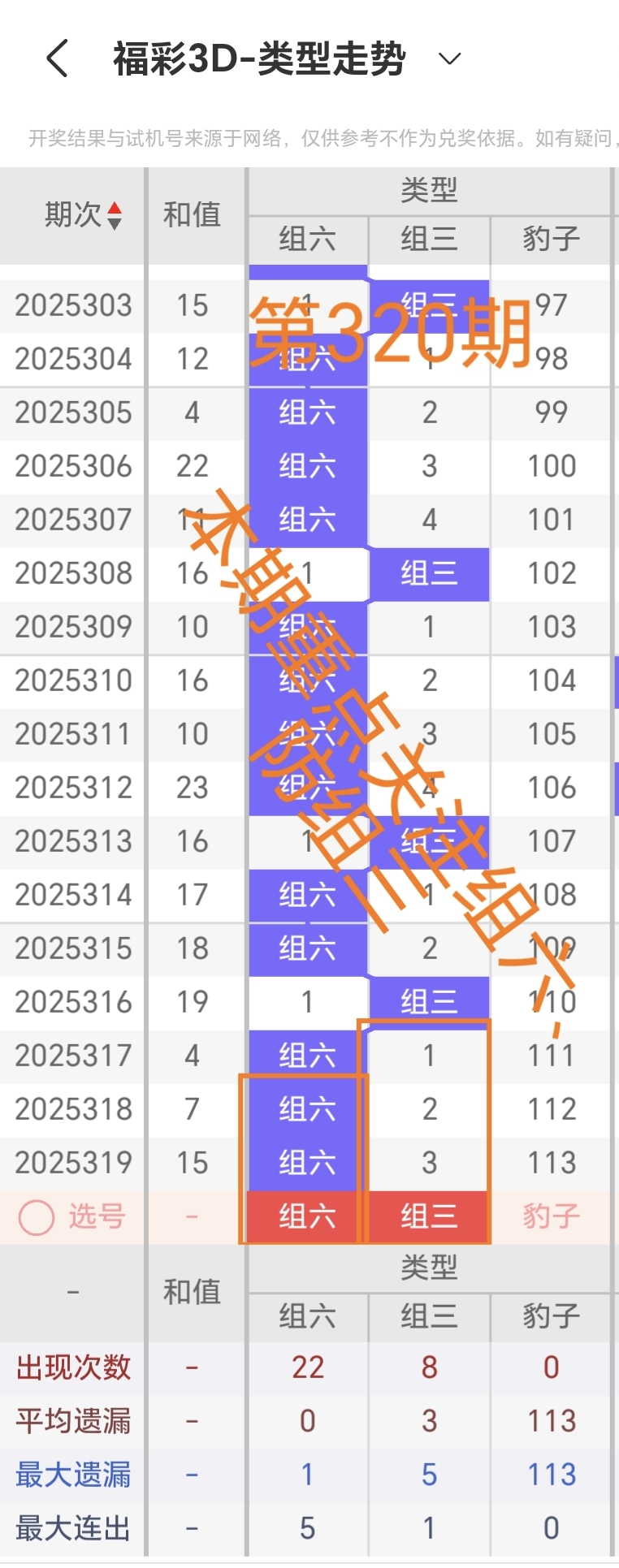Select the highlighted 组六 cell of 2025318
Screen dimensions: 619x1568
(306, 1109)
